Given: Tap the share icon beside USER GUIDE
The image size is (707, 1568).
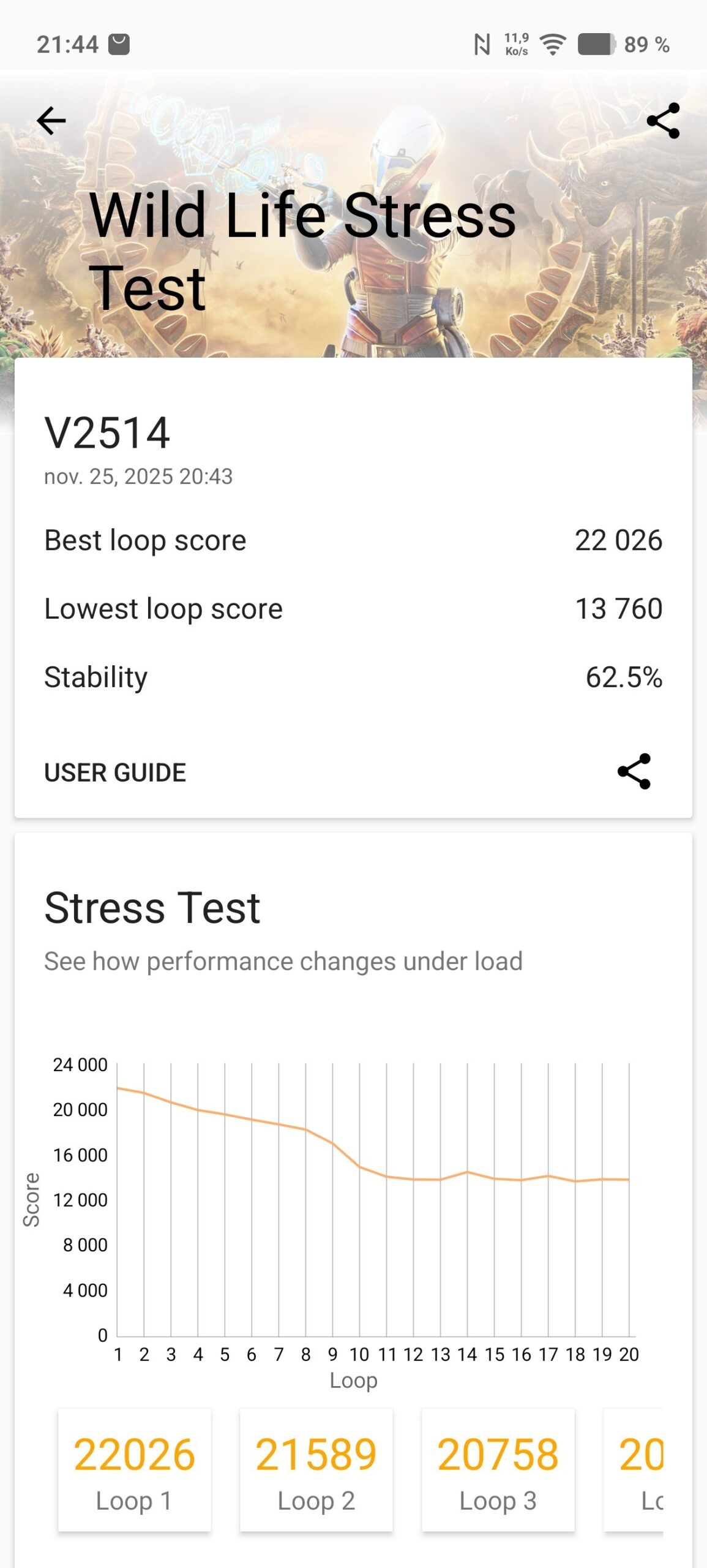Looking at the screenshot, I should tap(634, 771).
